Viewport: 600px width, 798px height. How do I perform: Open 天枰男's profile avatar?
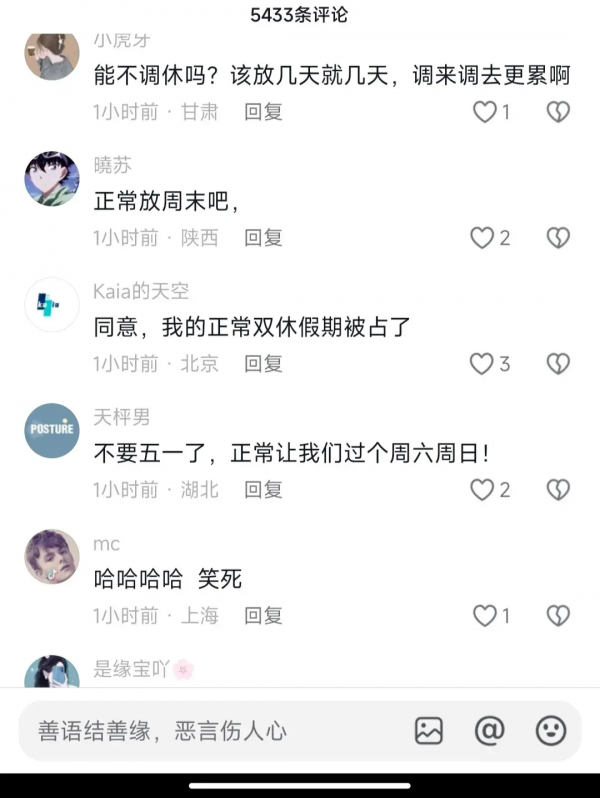[x=52, y=431]
